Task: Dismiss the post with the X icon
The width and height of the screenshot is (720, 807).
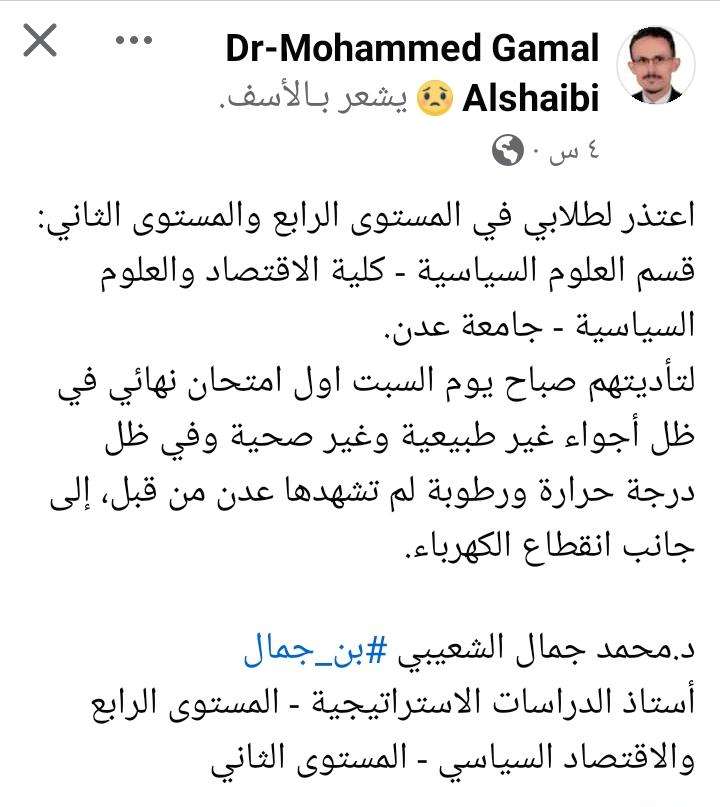Action: 39,42
